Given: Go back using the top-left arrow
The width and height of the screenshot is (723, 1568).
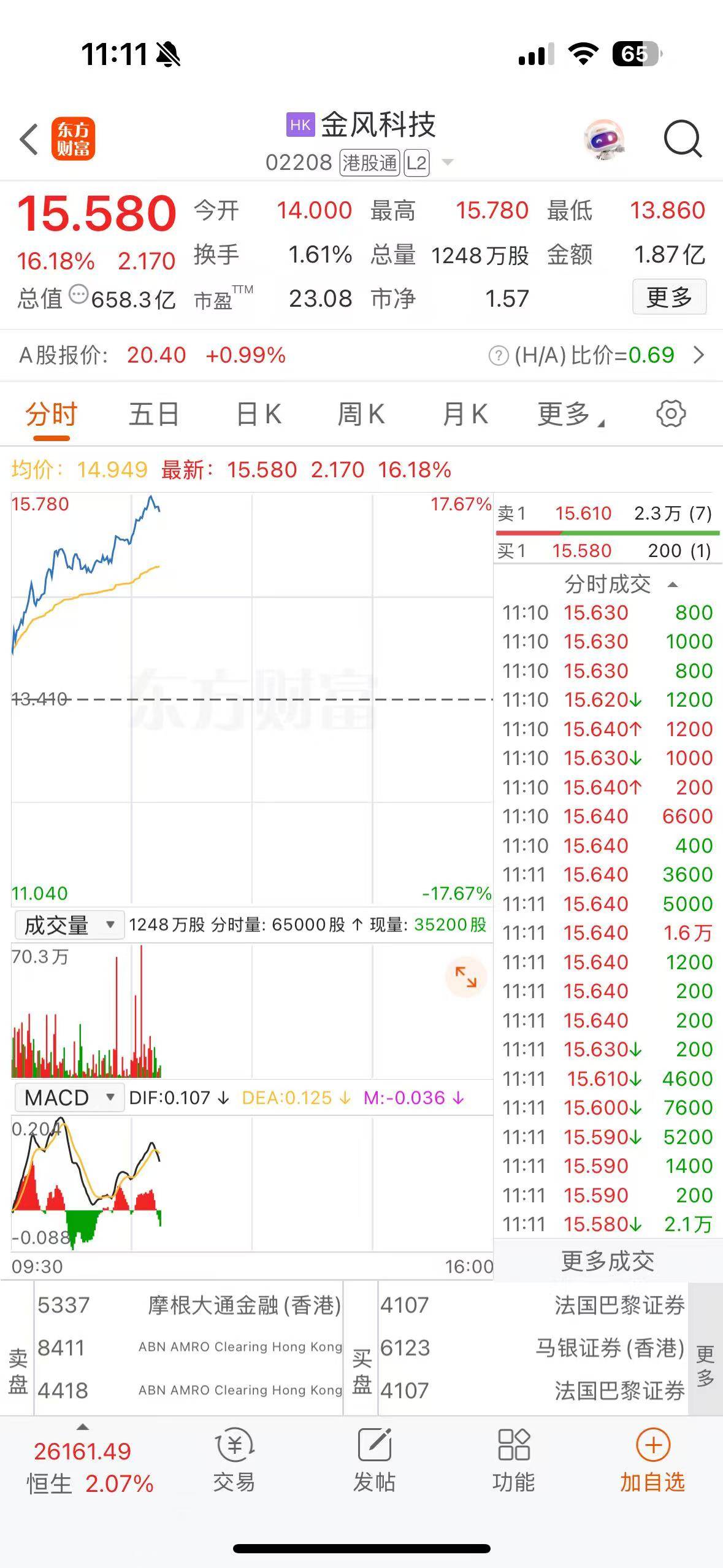Looking at the screenshot, I should pyautogui.click(x=29, y=139).
